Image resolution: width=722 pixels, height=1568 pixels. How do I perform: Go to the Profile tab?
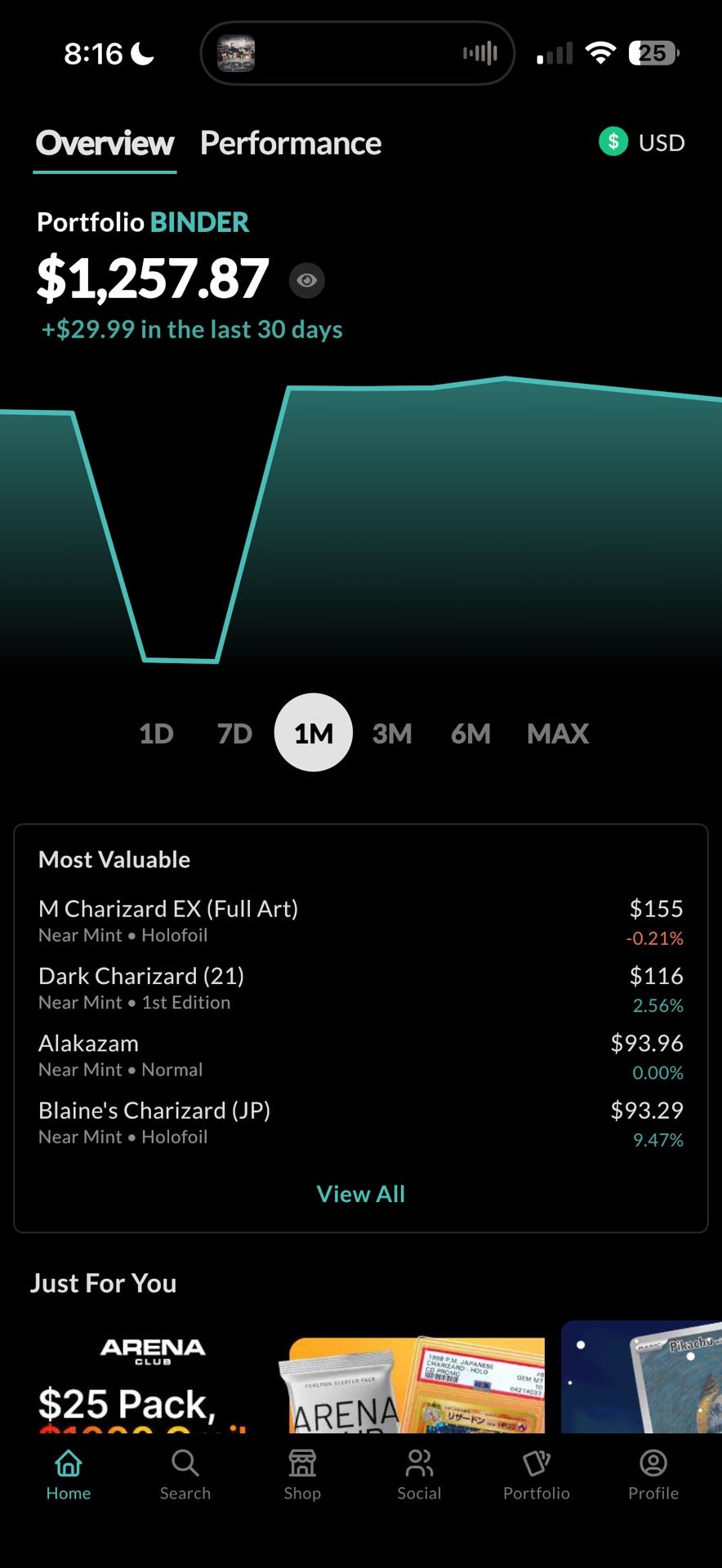click(653, 1473)
